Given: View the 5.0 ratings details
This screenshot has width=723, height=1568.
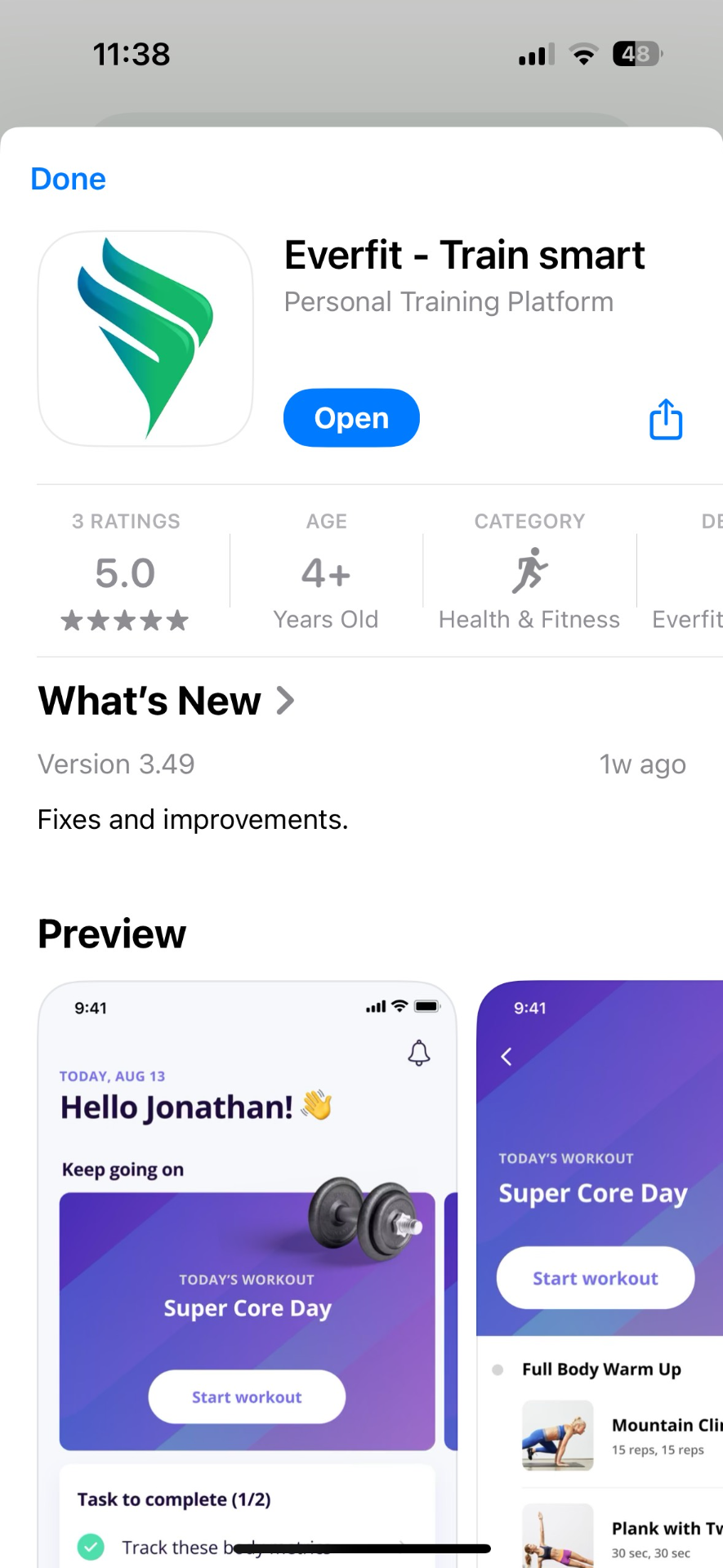Looking at the screenshot, I should tap(125, 573).
